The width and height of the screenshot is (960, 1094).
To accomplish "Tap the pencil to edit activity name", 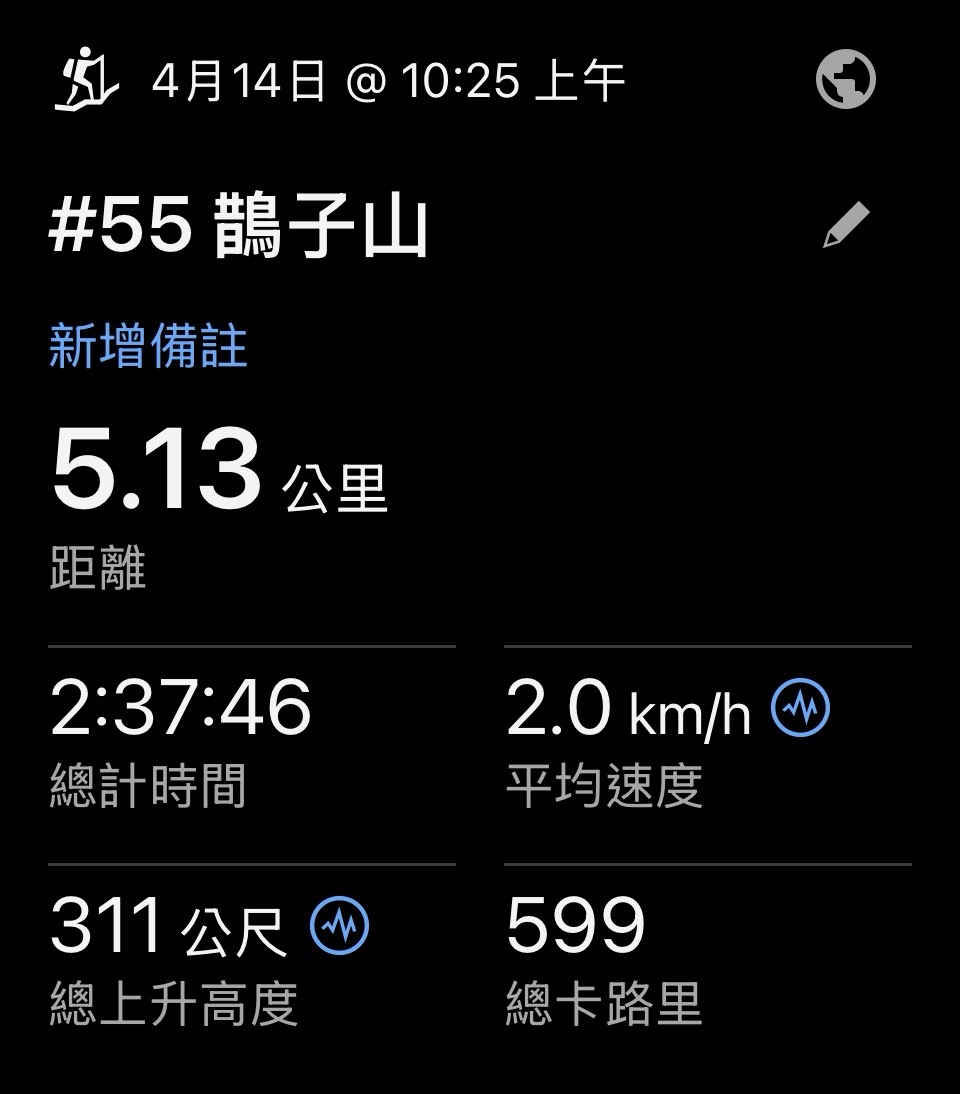I will click(x=846, y=225).
